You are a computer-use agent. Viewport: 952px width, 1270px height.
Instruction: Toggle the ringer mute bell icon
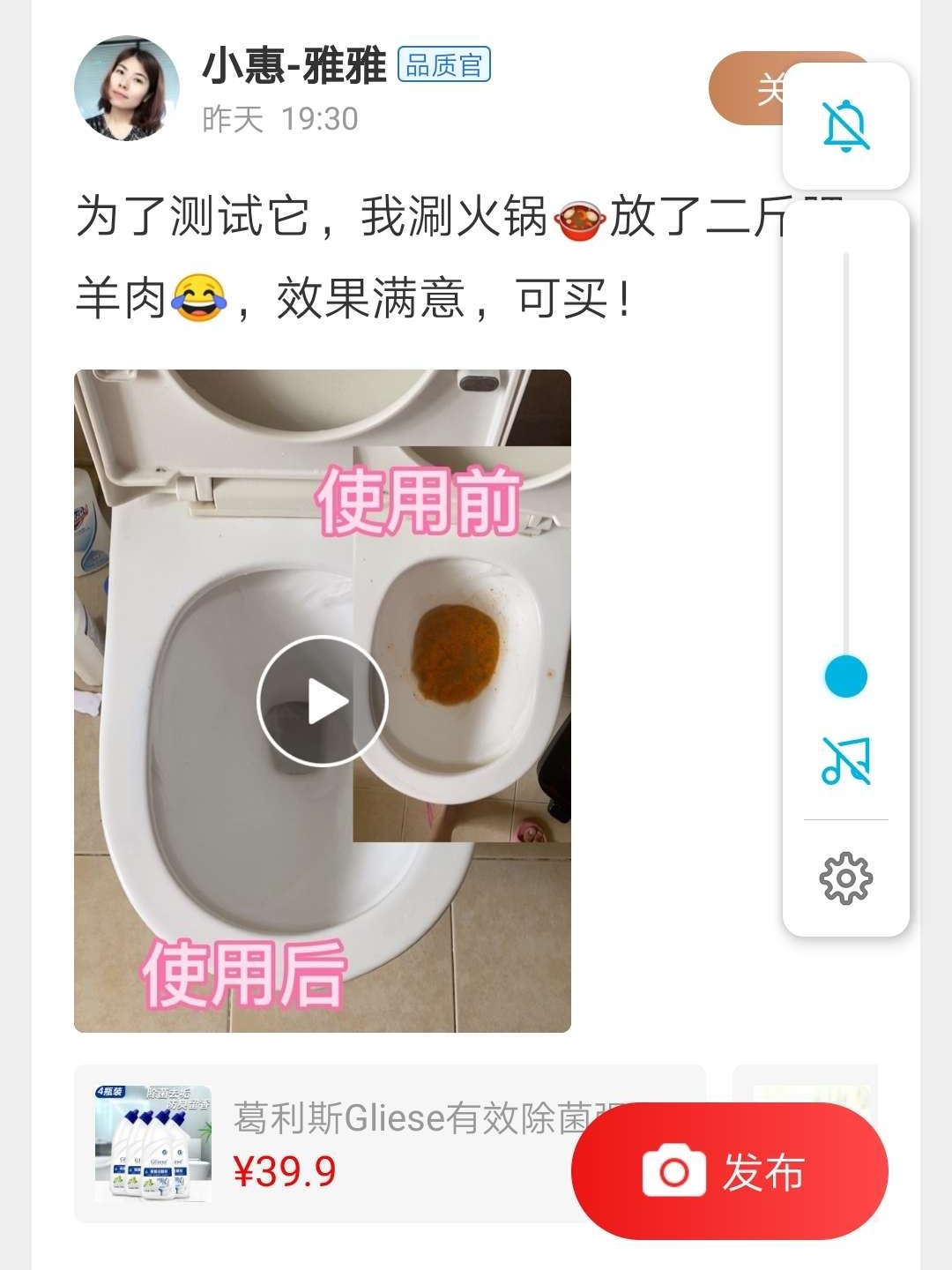(845, 126)
